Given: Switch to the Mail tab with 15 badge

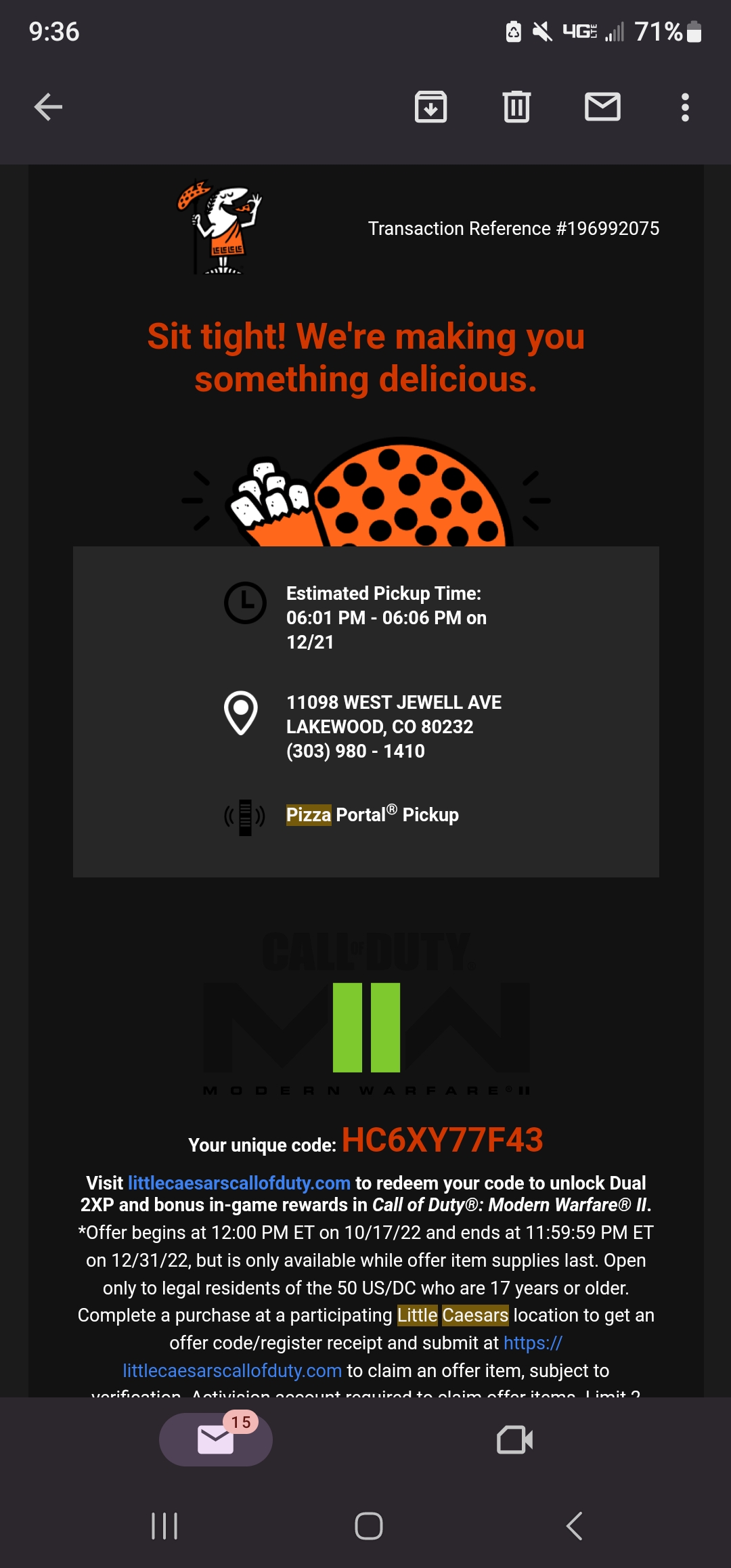Looking at the screenshot, I should [x=216, y=1439].
